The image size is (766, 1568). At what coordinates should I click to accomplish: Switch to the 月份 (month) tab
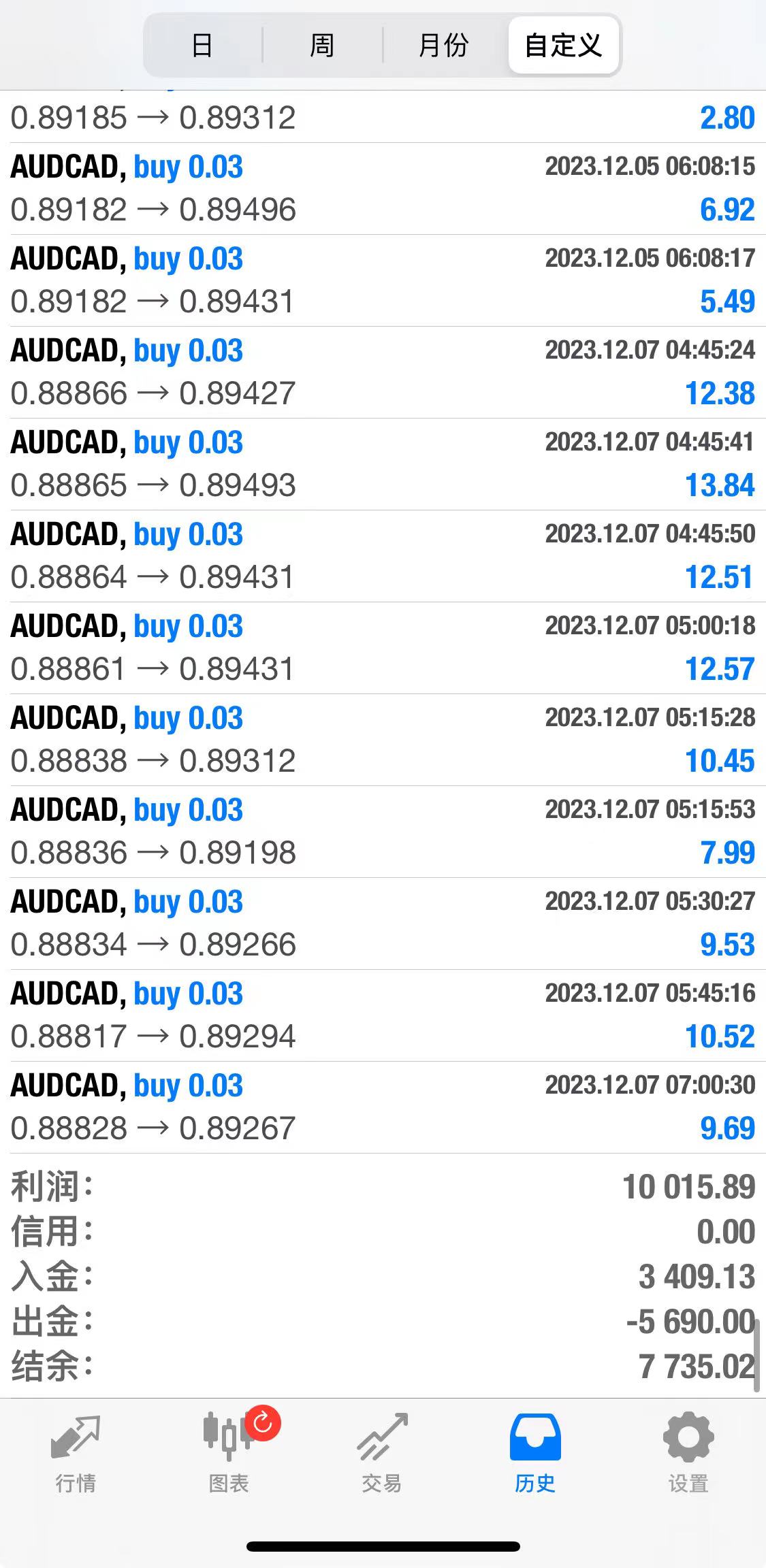(443, 46)
